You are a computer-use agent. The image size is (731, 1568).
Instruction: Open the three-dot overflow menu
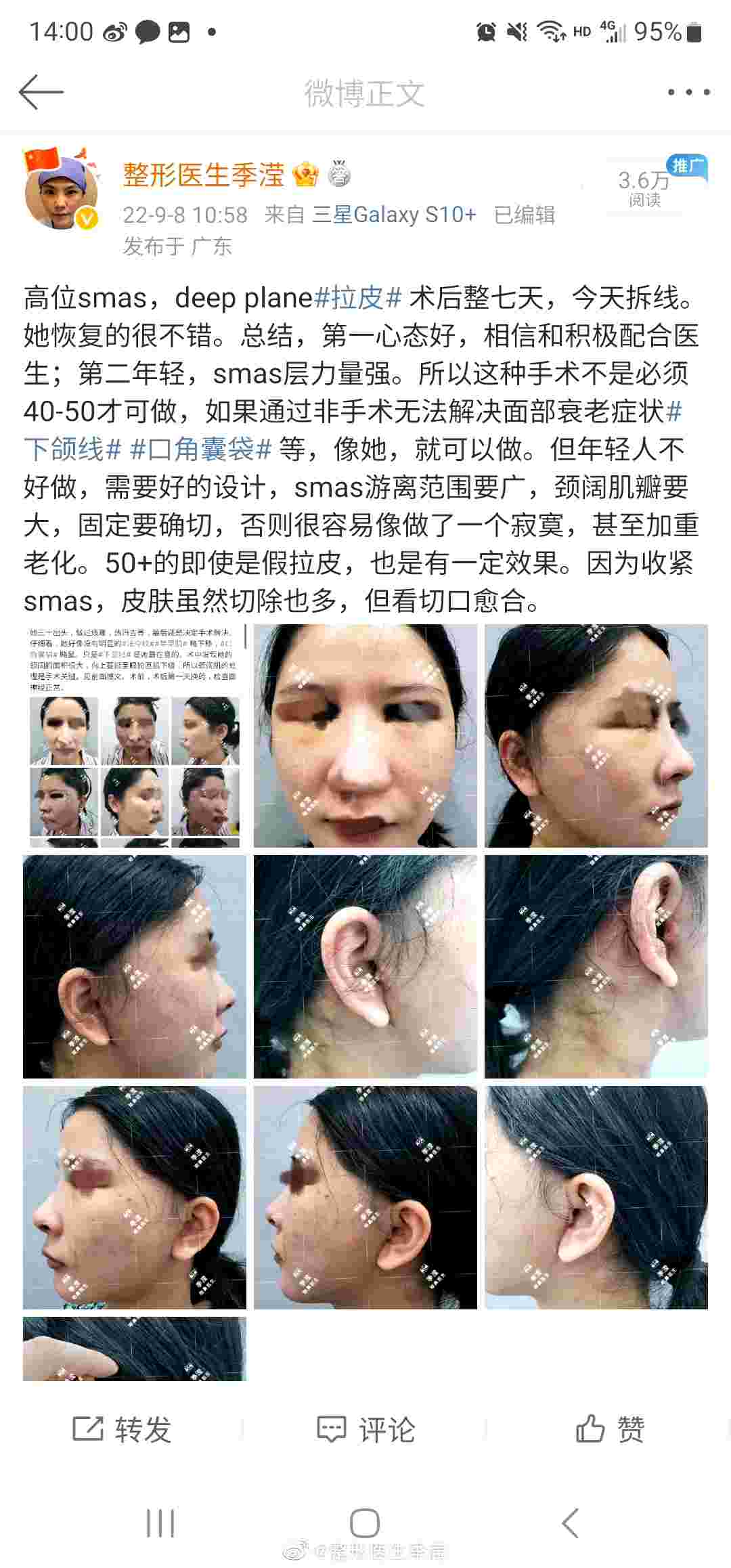688,92
